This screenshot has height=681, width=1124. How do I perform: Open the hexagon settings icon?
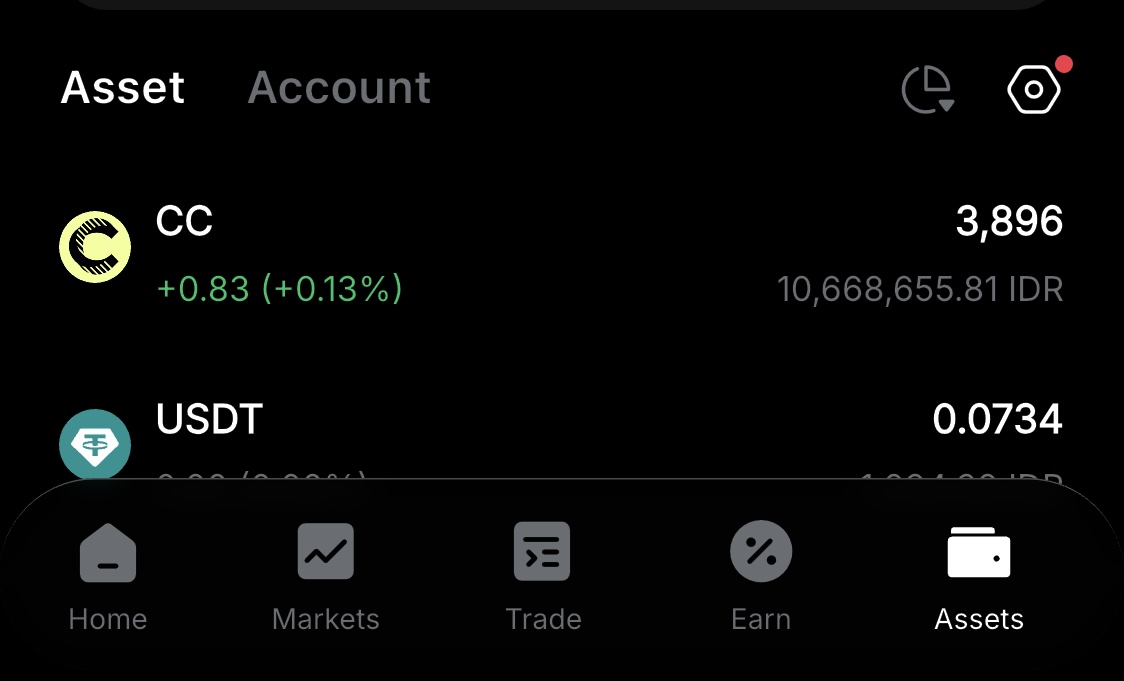(x=1034, y=90)
